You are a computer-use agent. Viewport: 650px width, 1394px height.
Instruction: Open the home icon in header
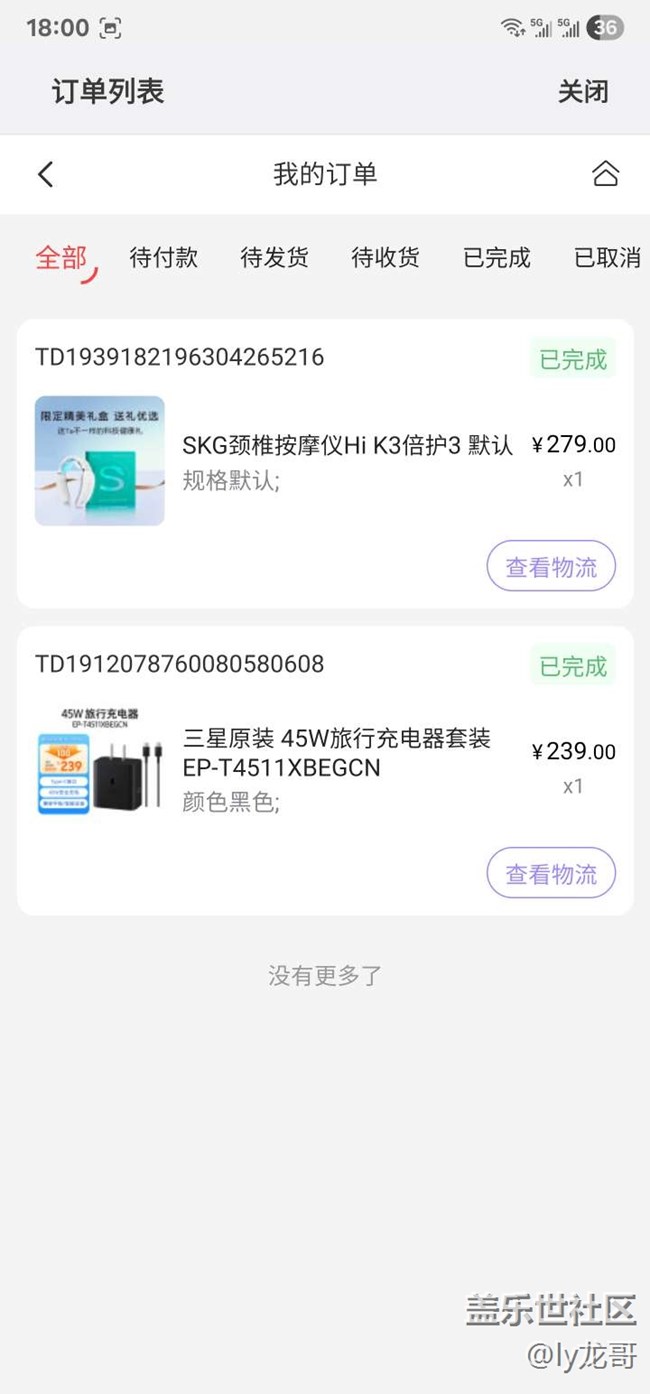tap(605, 174)
